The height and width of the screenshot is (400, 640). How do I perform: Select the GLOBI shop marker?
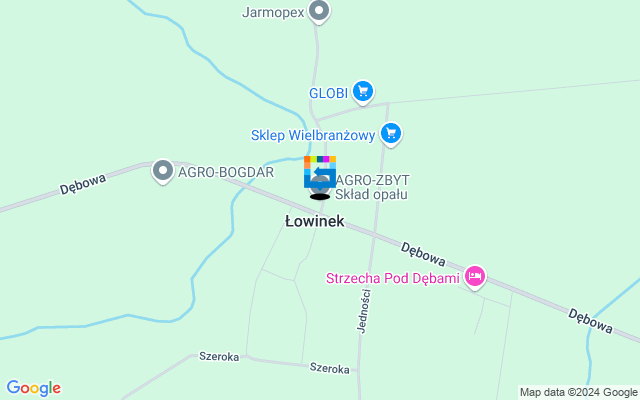pyautogui.click(x=362, y=93)
